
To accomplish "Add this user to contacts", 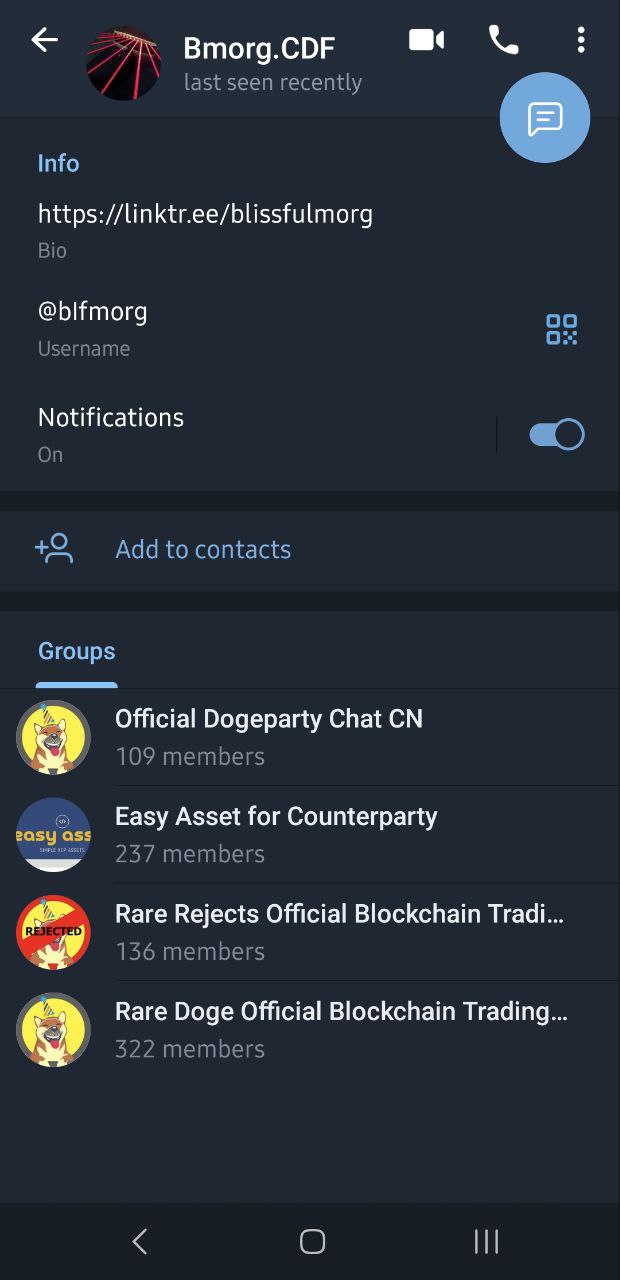I will pos(310,549).
